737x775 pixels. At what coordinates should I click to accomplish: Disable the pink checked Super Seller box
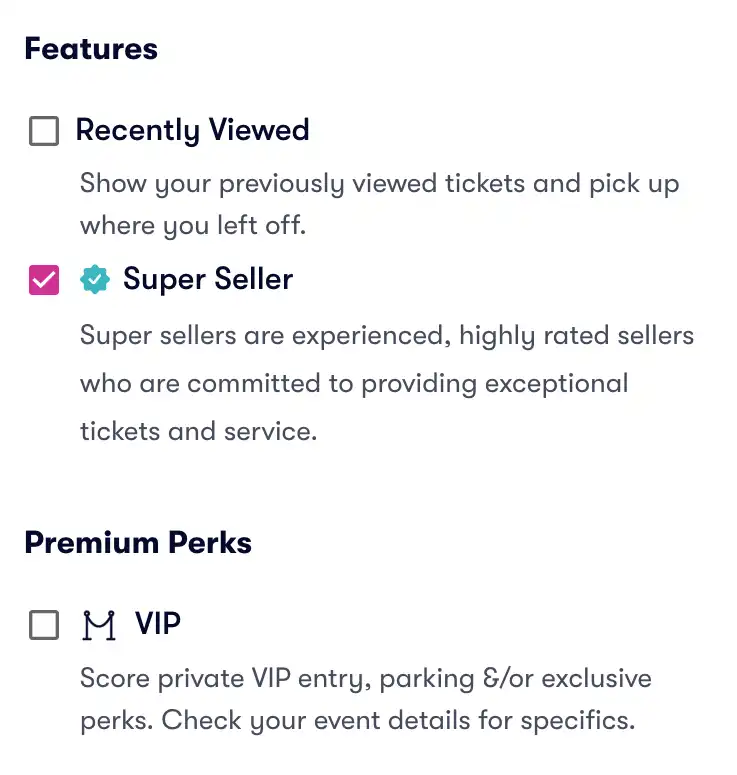coord(43,280)
